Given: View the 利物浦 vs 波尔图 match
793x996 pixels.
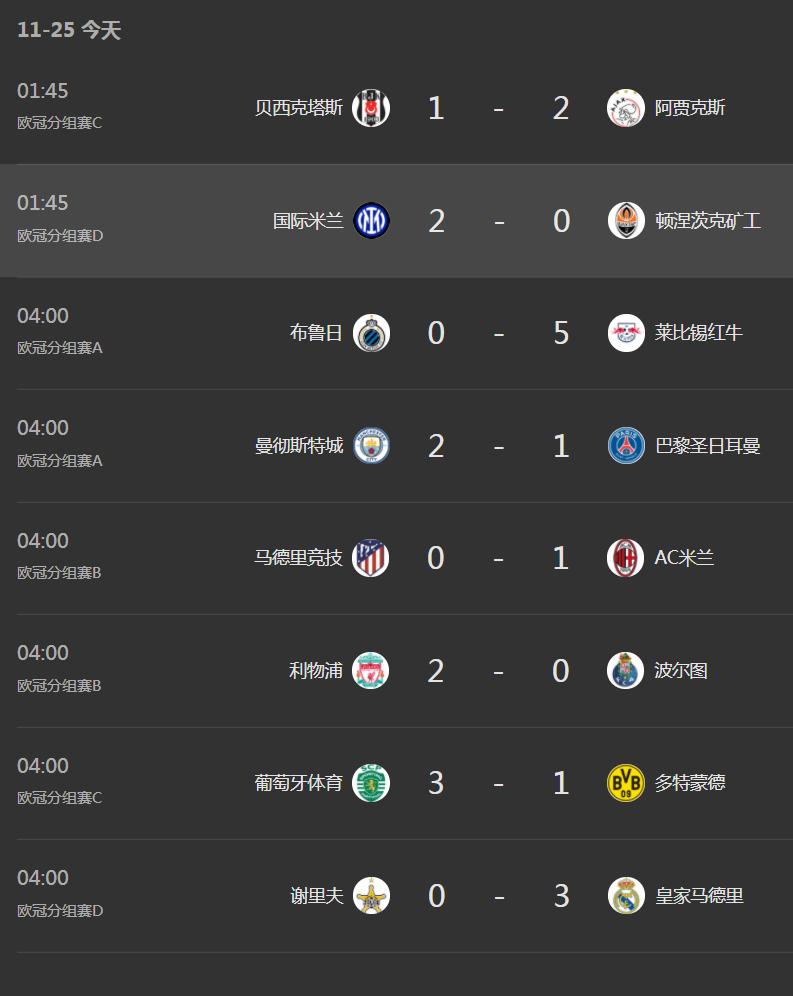Looking at the screenshot, I should [497, 671].
